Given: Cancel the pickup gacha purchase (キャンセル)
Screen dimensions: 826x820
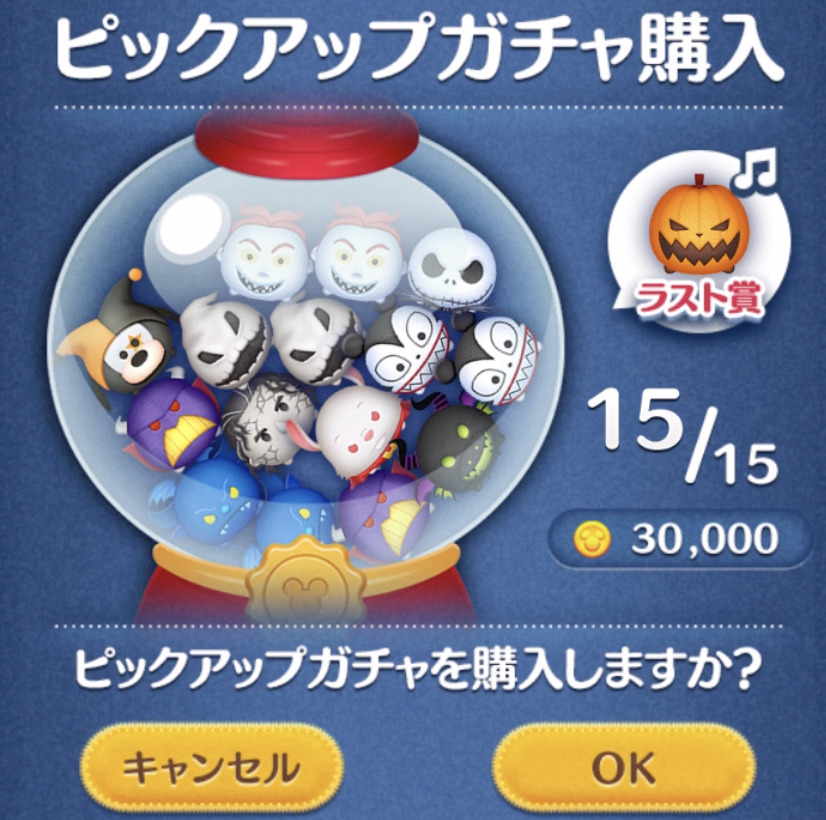Looking at the screenshot, I should pyautogui.click(x=211, y=767).
